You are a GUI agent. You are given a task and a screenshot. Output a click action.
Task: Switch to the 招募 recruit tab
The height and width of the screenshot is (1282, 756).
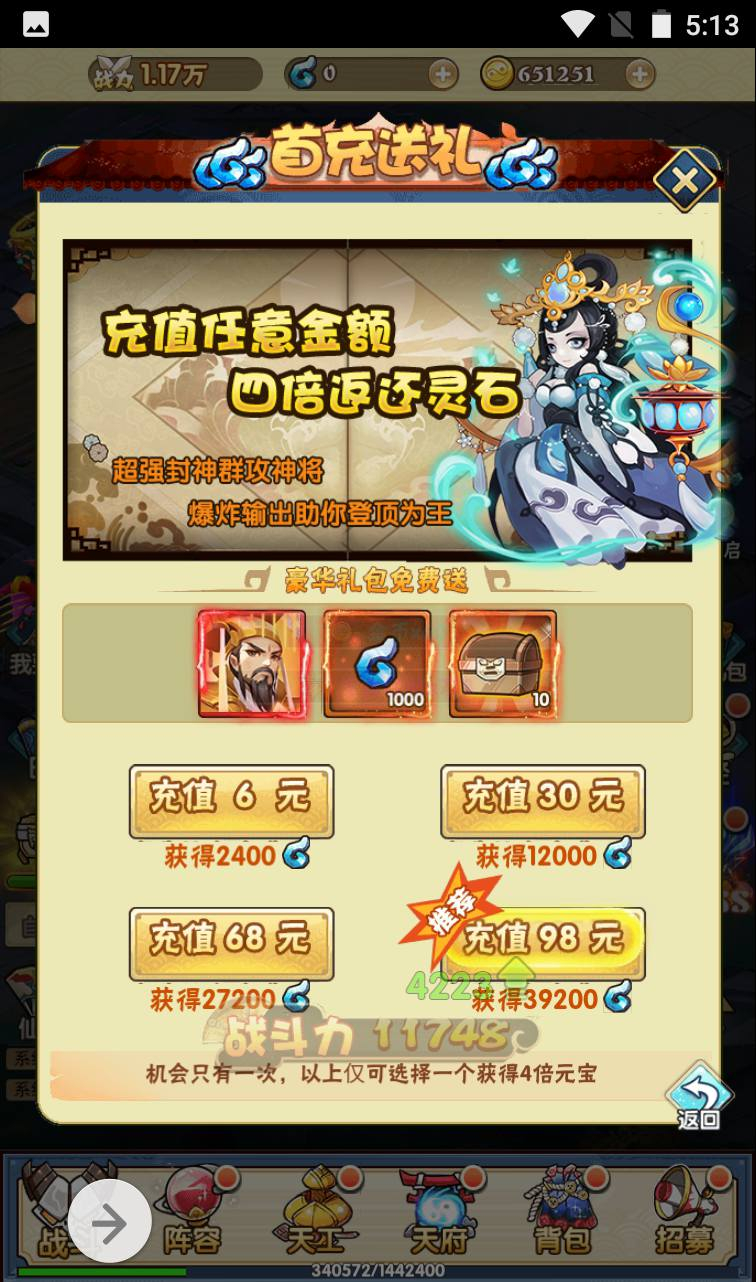click(x=686, y=1212)
